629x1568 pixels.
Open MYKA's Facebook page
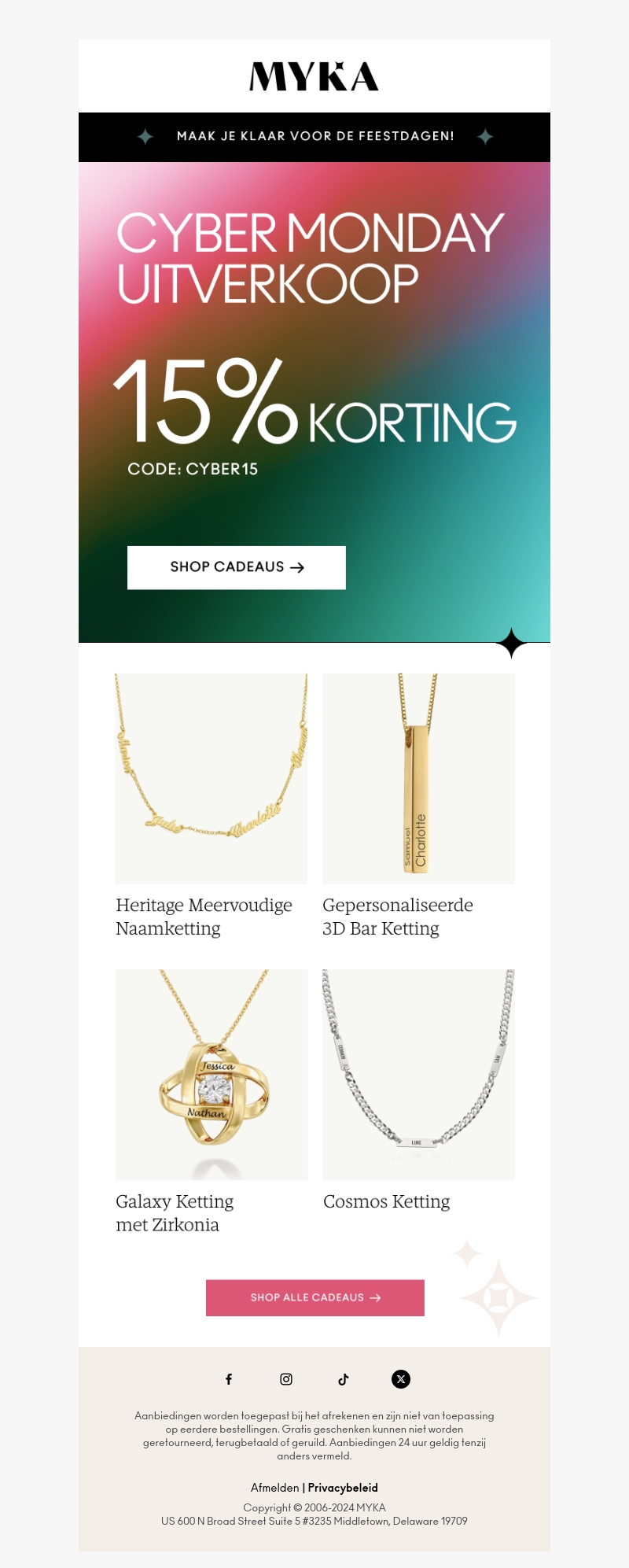click(x=229, y=1379)
